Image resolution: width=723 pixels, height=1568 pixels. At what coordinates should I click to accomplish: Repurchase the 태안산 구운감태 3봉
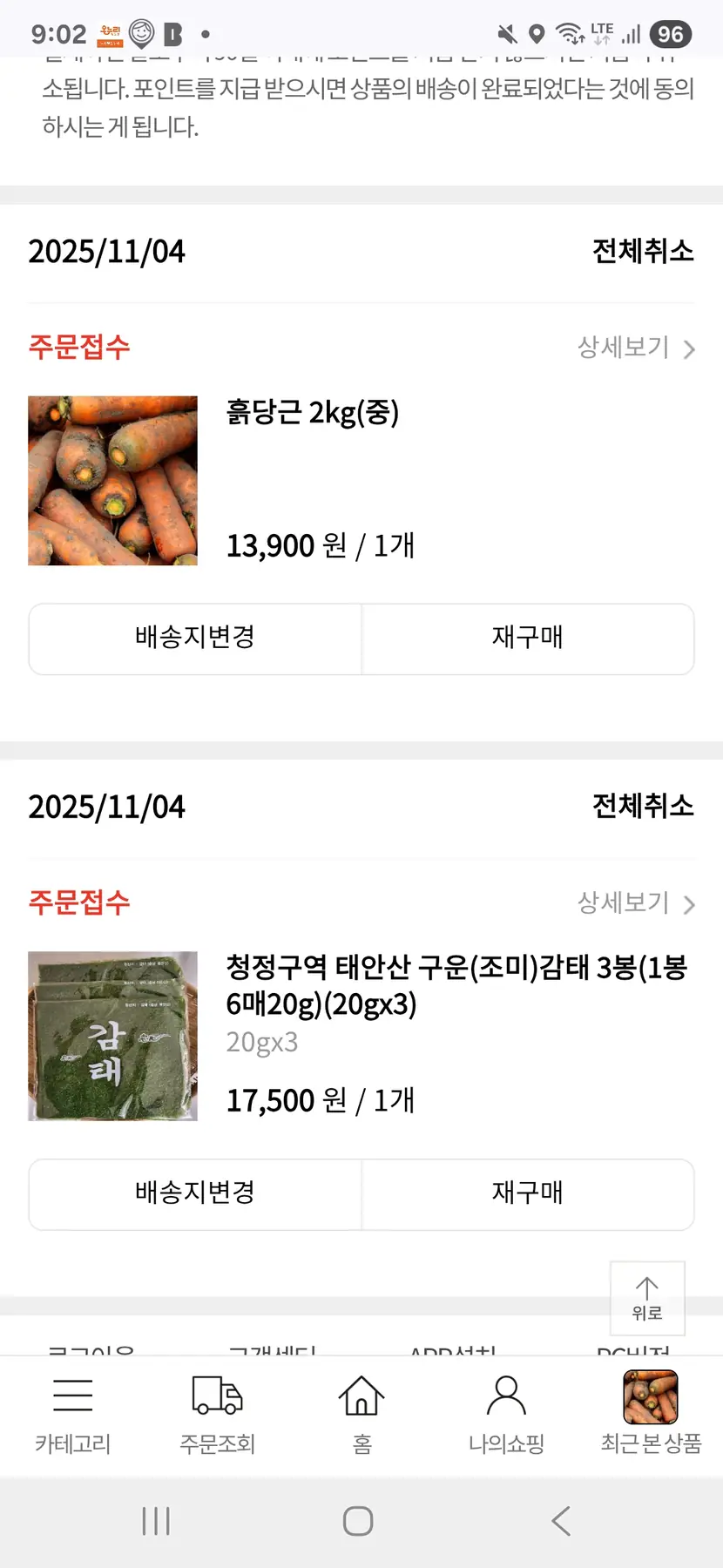pos(527,1193)
